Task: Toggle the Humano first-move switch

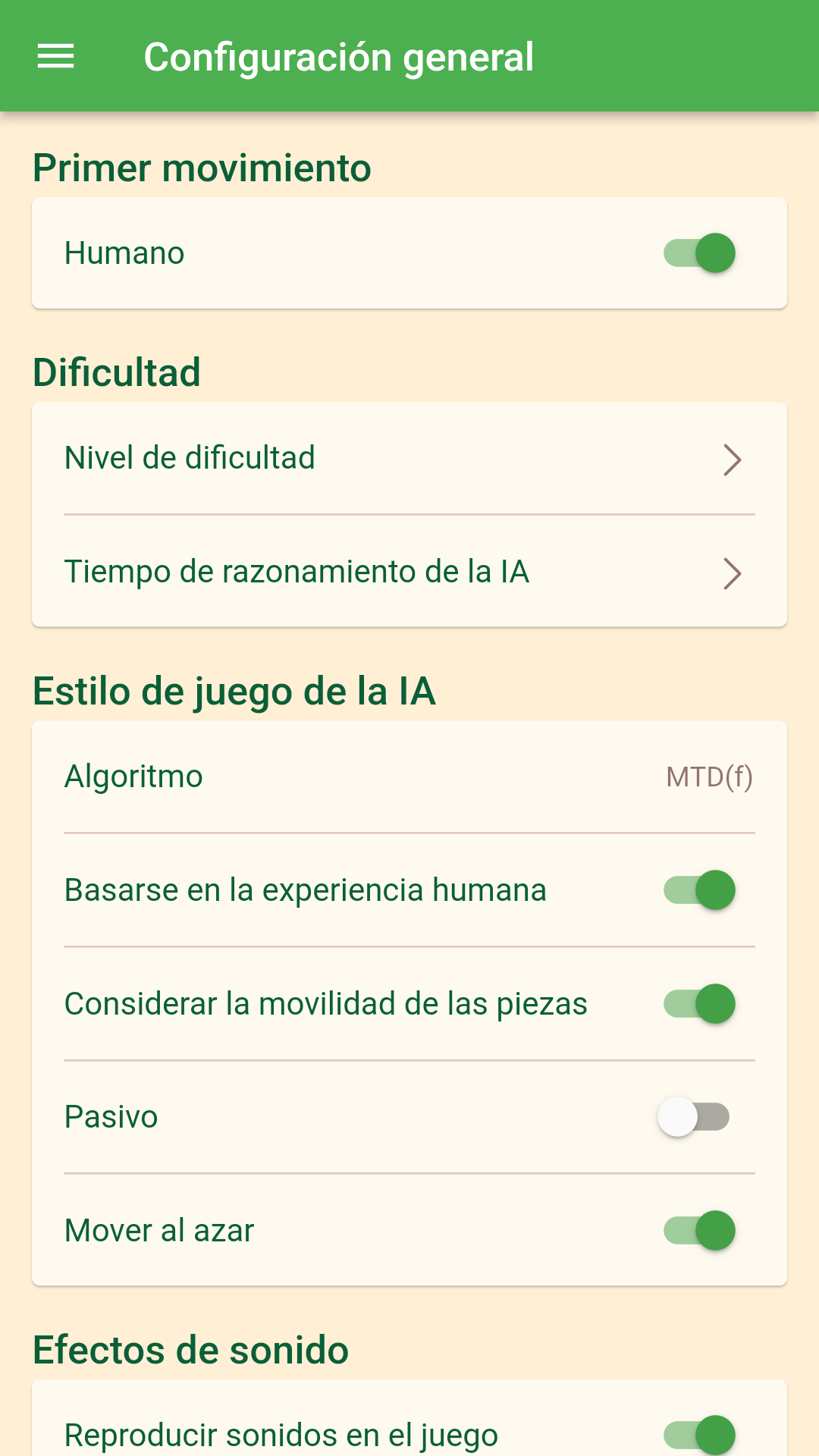Action: pos(699,253)
